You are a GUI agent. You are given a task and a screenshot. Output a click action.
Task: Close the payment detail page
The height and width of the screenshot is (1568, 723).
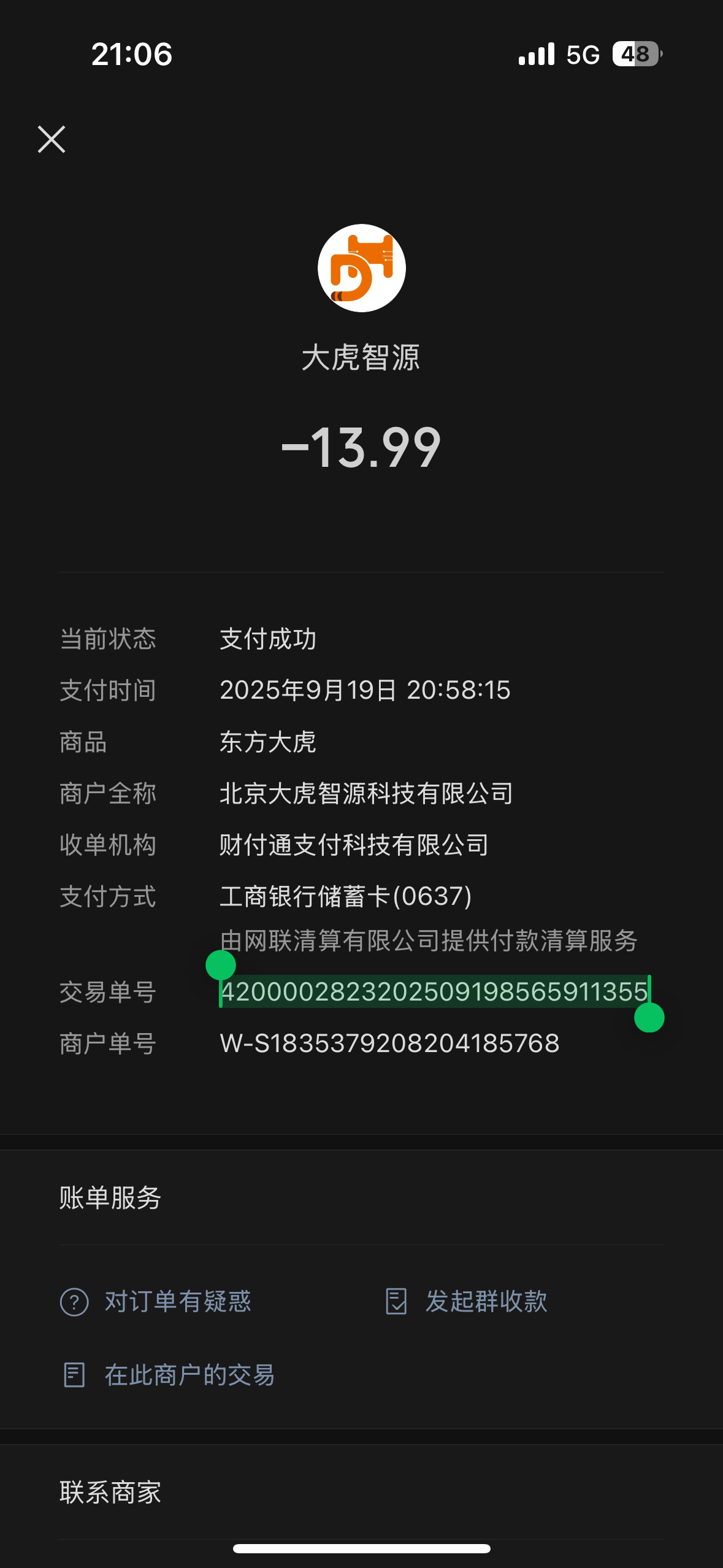click(52, 139)
